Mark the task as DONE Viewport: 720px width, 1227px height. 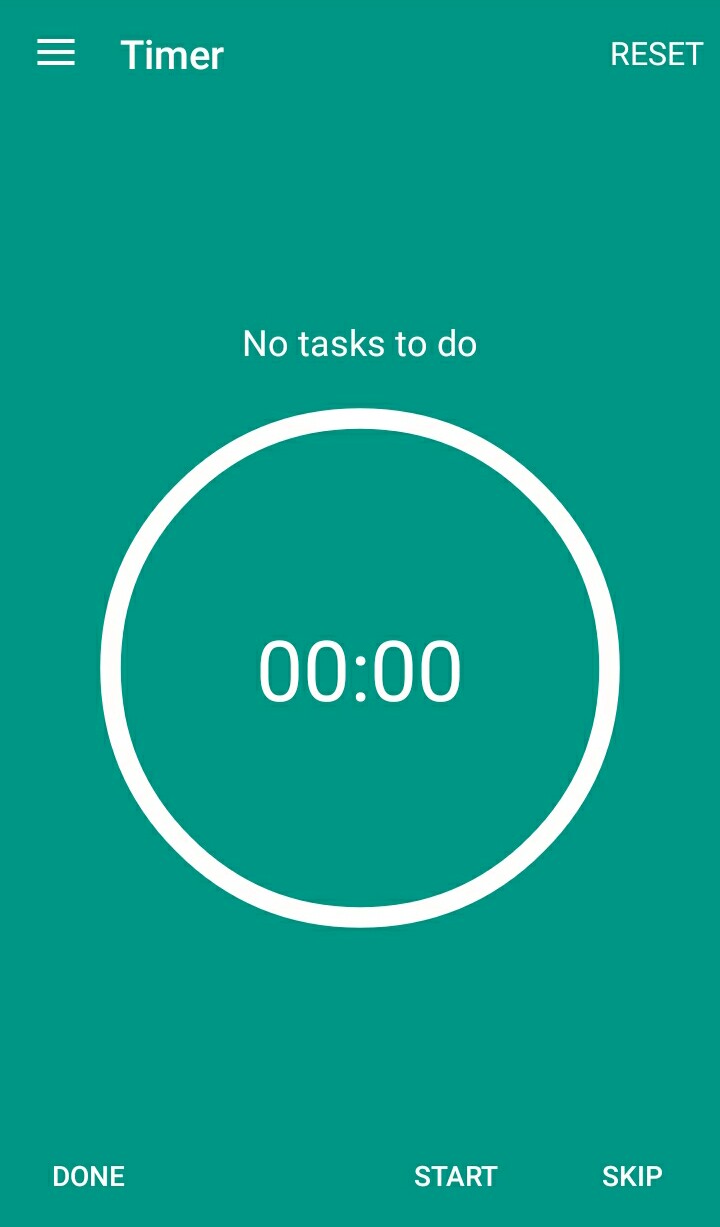[x=89, y=1176]
